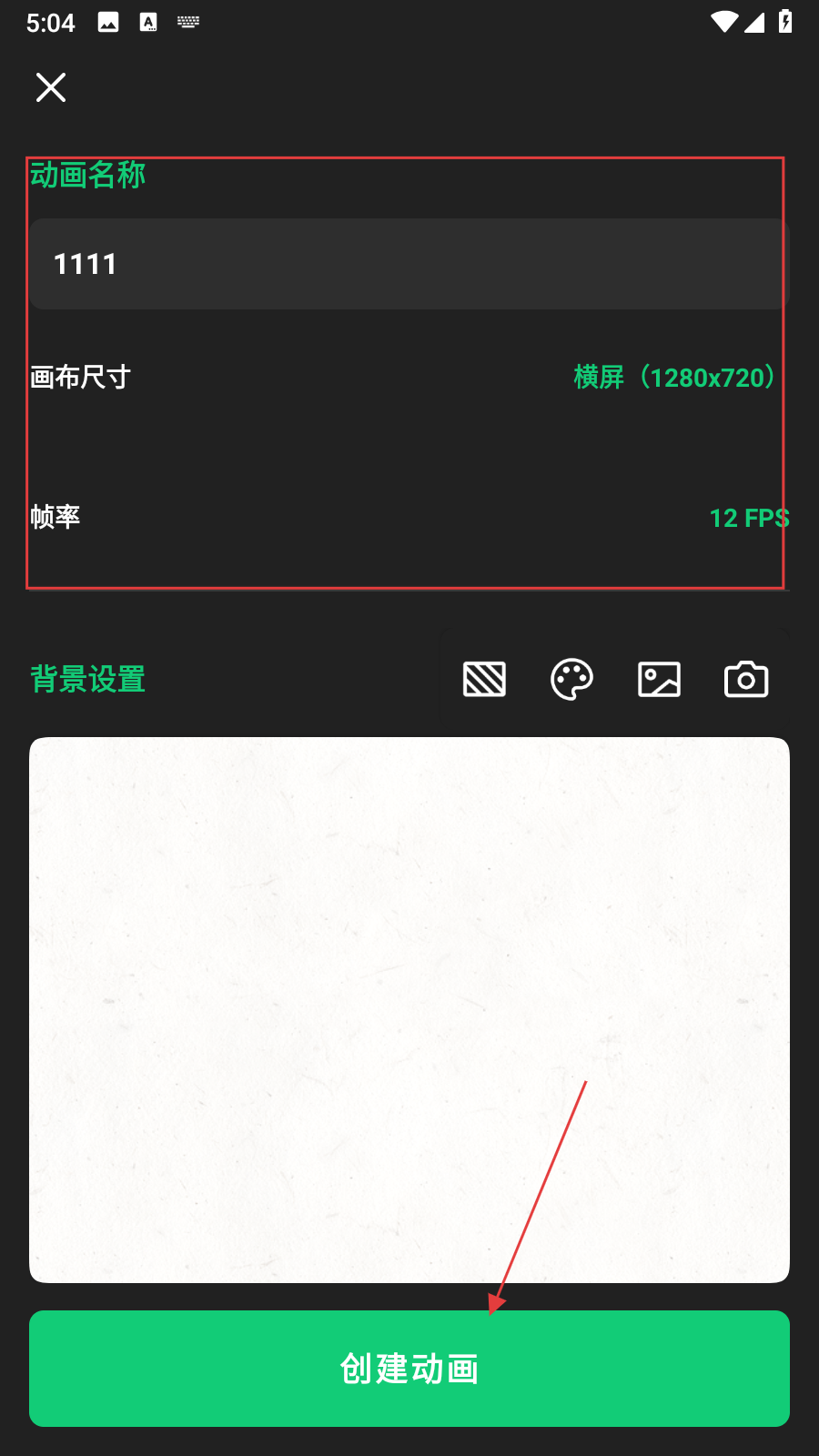Change the 12 FPS frame rate
Viewport: 819px width, 1456px height.
748,518
